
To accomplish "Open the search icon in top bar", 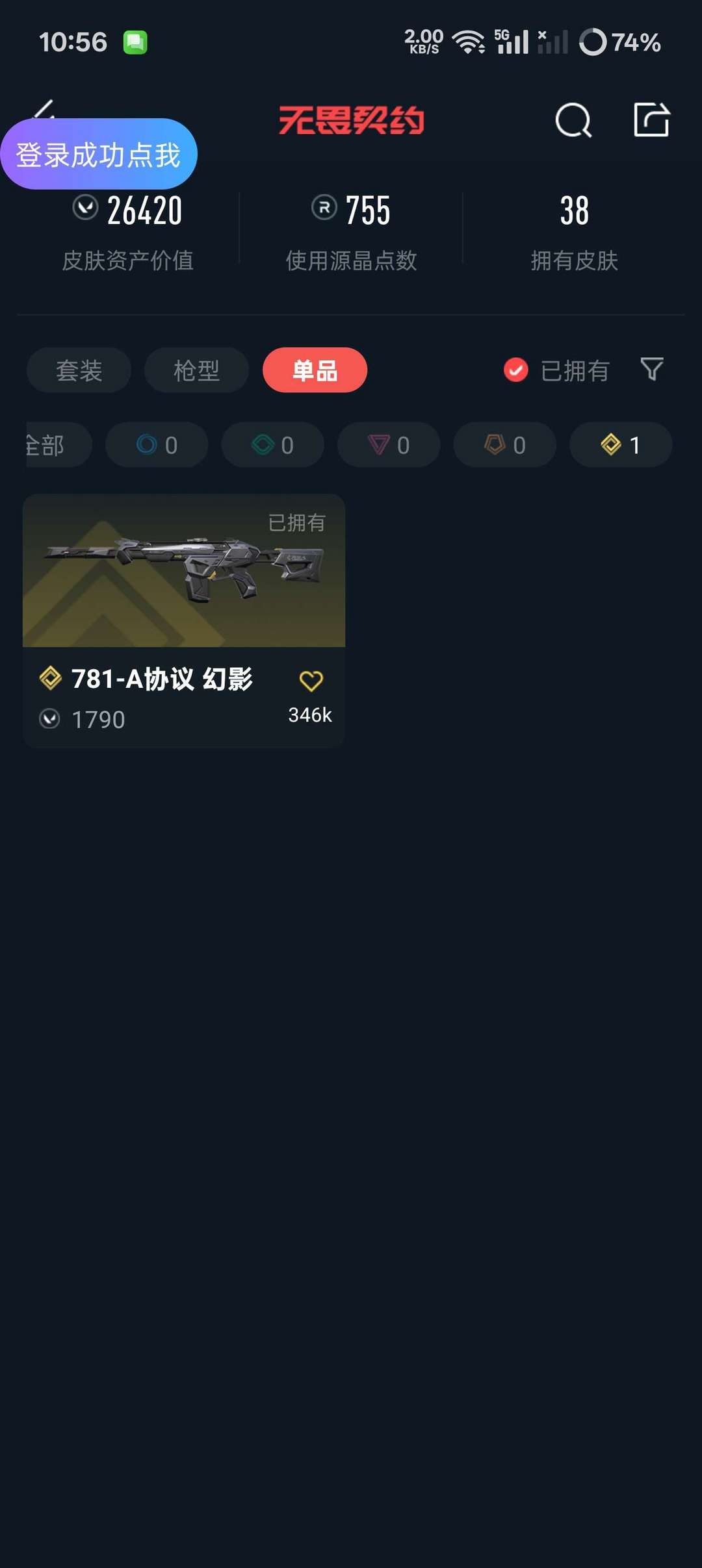I will coord(573,120).
